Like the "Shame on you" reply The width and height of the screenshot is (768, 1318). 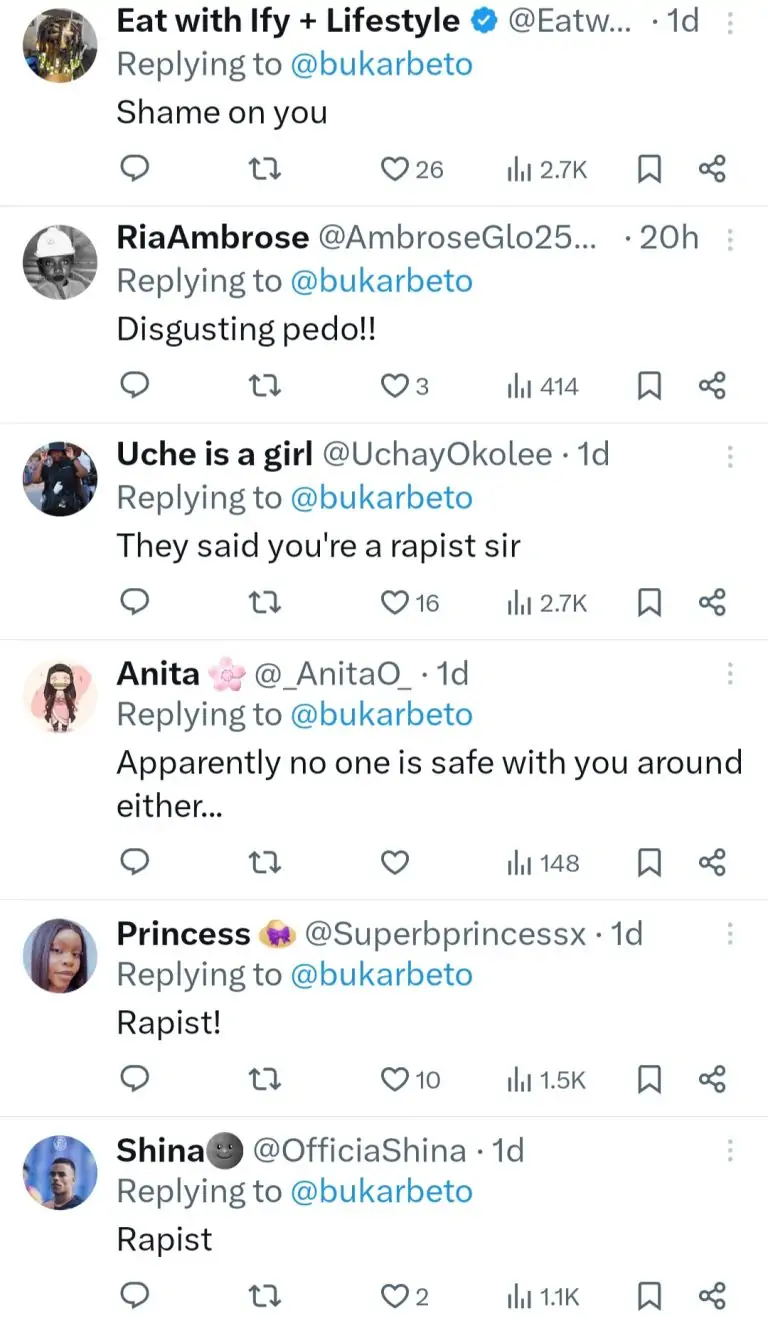395,170
